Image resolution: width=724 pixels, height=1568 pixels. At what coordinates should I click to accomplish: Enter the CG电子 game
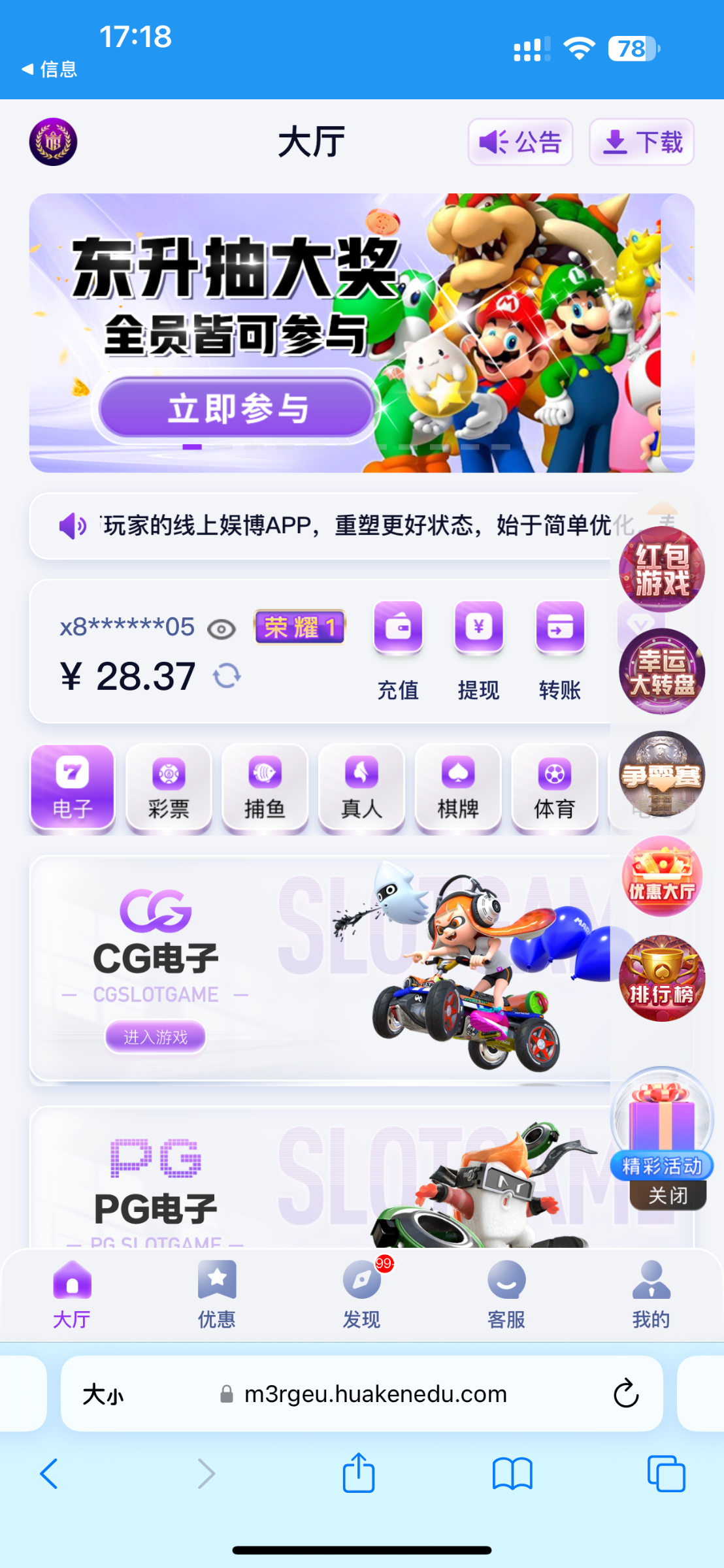click(156, 1036)
